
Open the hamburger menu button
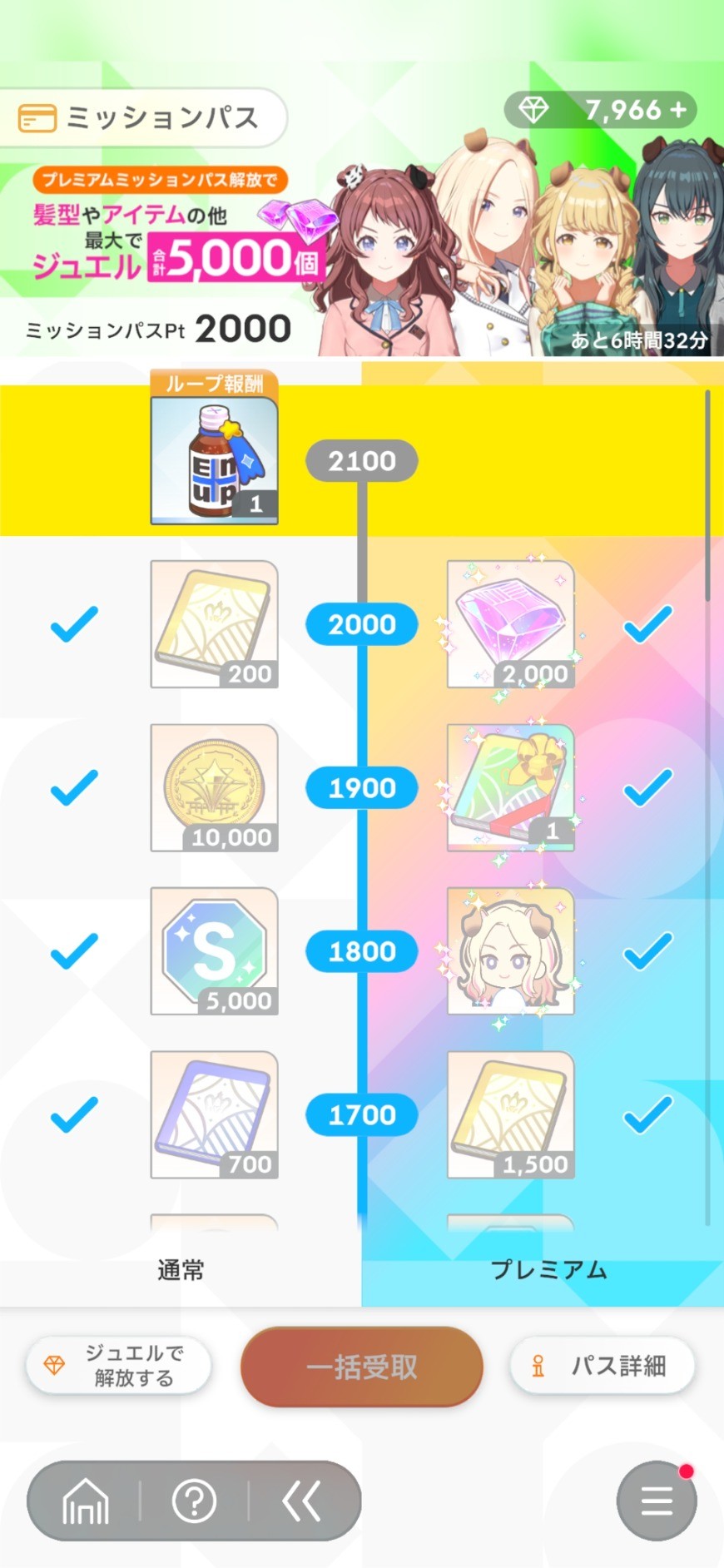point(657,1501)
